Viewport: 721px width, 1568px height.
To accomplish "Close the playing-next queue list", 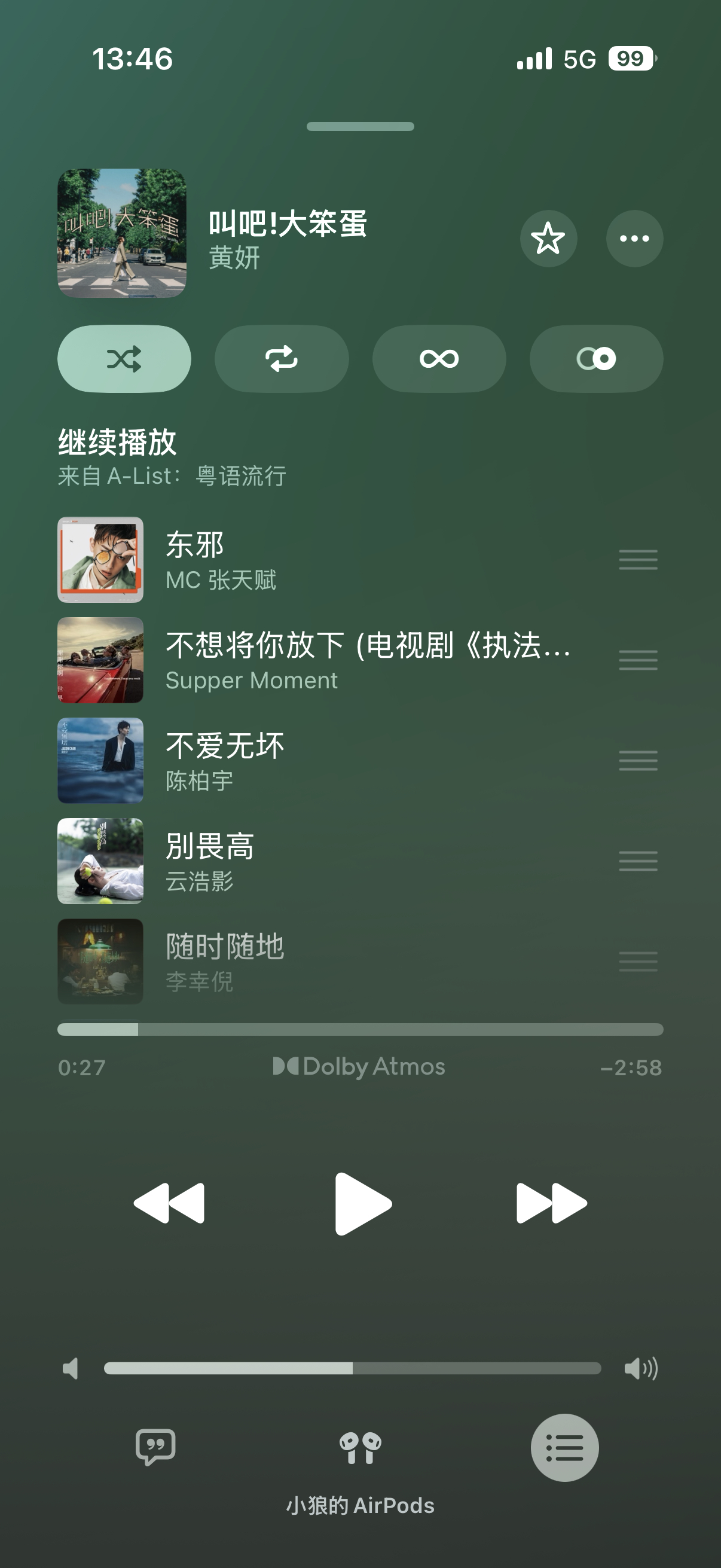I will [x=564, y=1447].
